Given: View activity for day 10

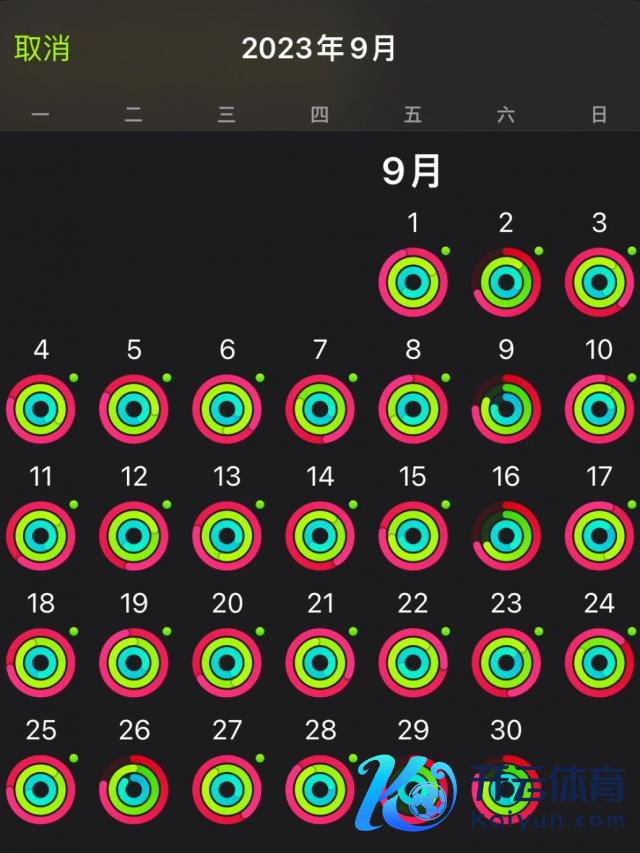Looking at the screenshot, I should coord(599,409).
